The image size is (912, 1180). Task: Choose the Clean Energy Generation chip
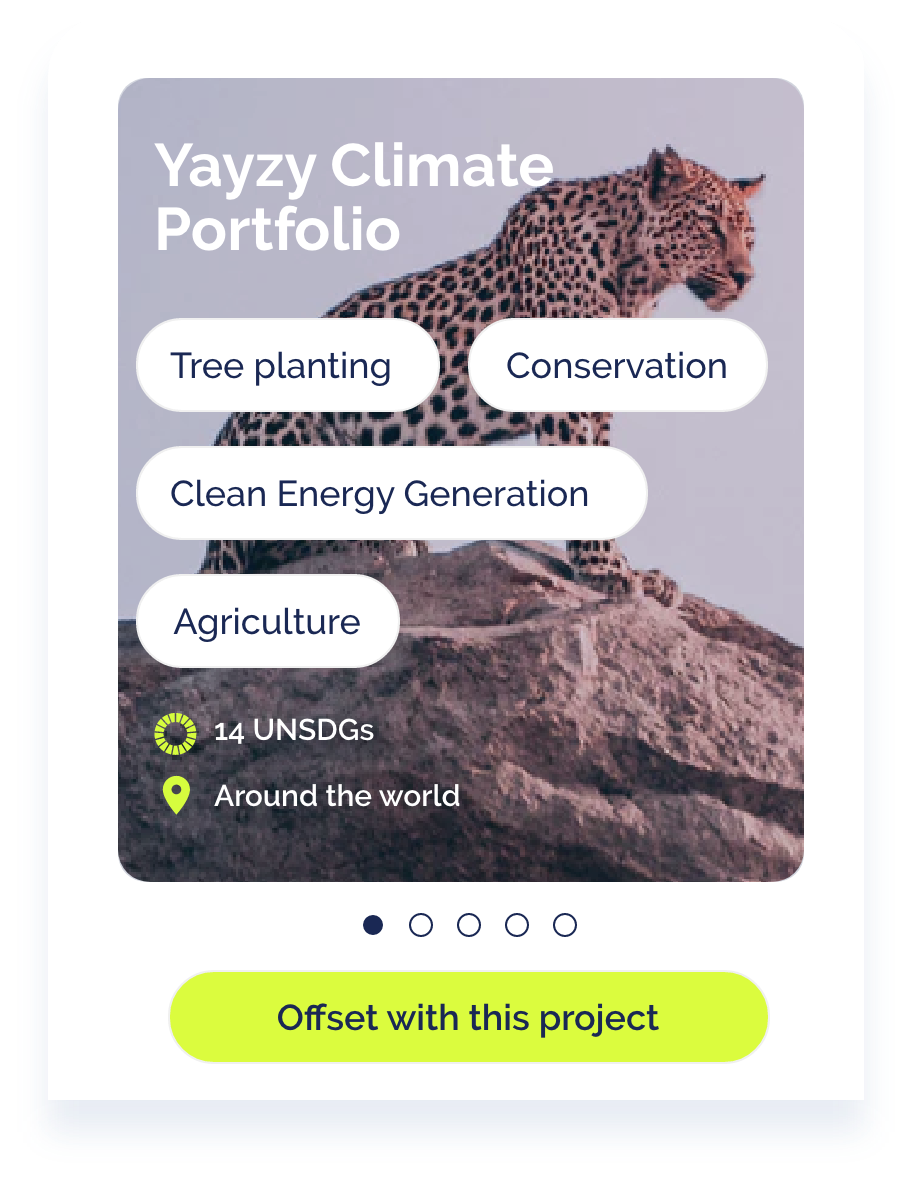point(391,493)
